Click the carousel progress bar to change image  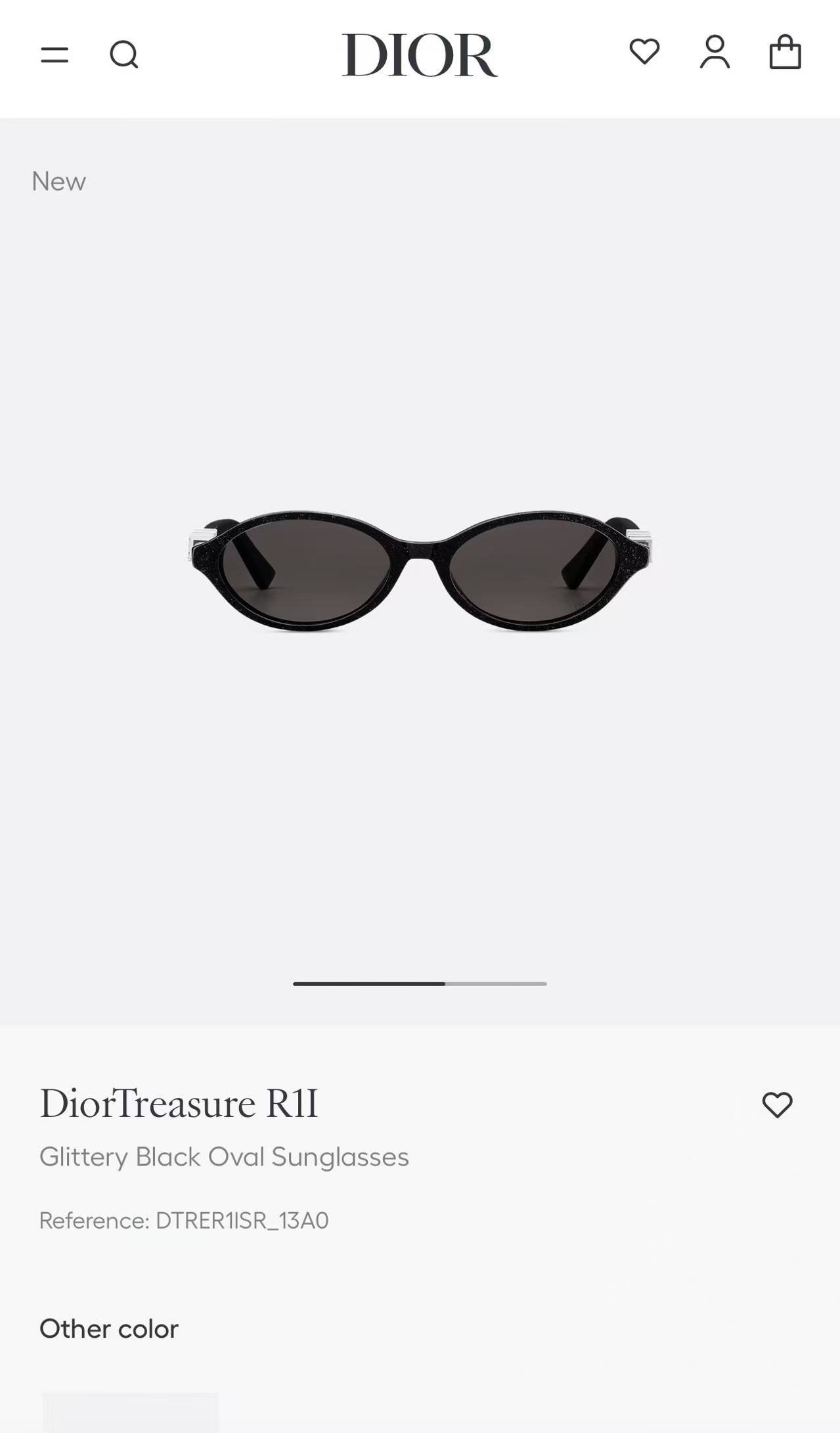point(420,982)
